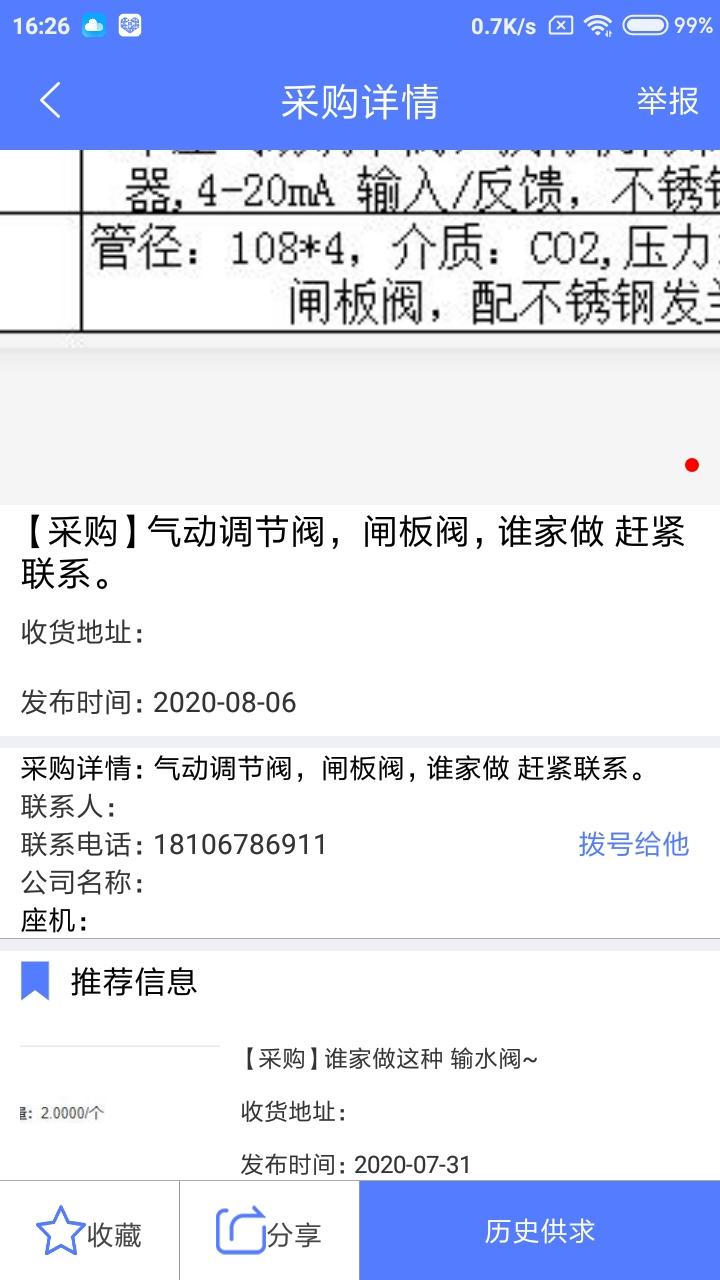Tap 举报 to report this listing

(667, 101)
